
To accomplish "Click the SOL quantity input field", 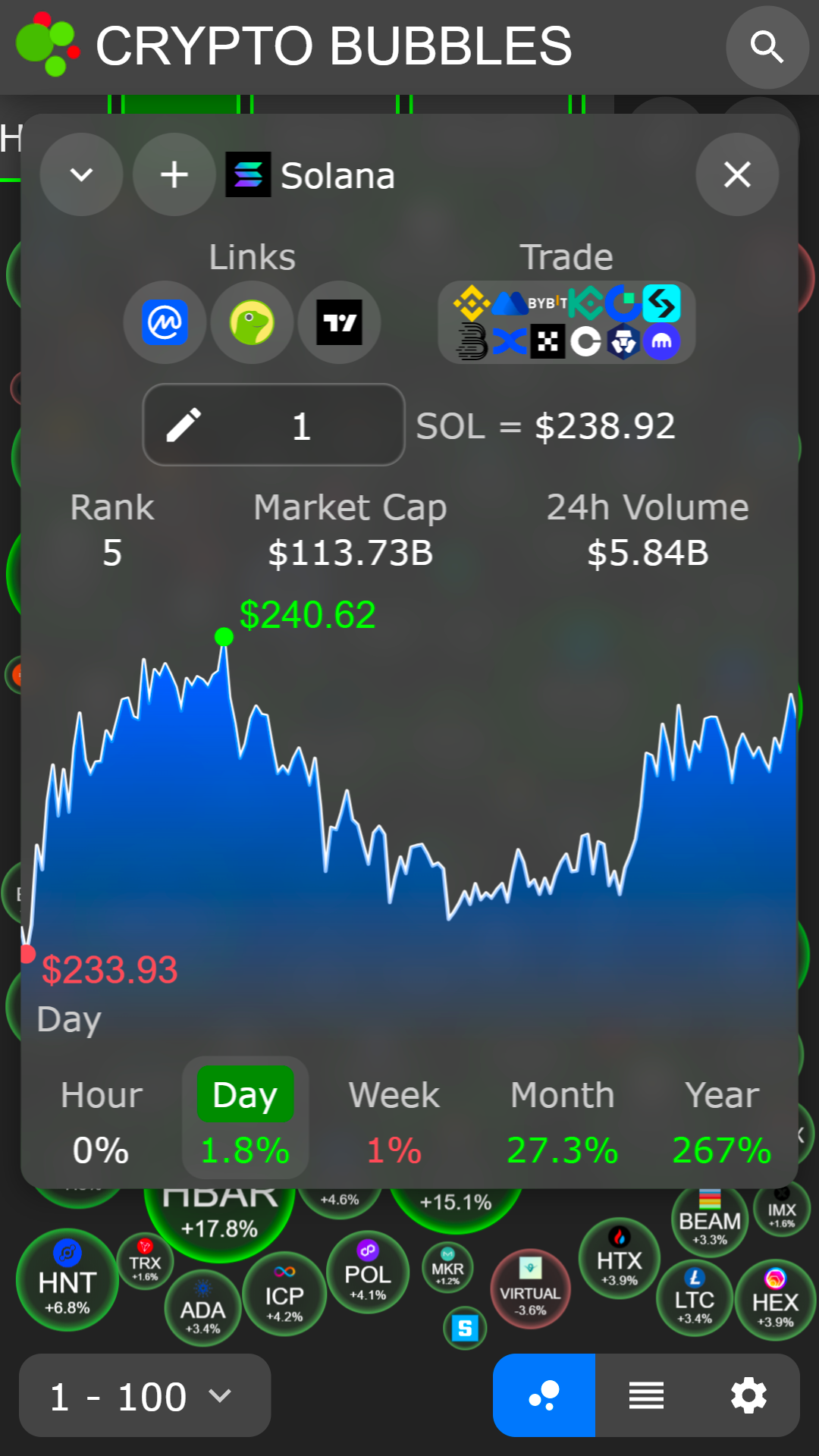I will tap(301, 425).
